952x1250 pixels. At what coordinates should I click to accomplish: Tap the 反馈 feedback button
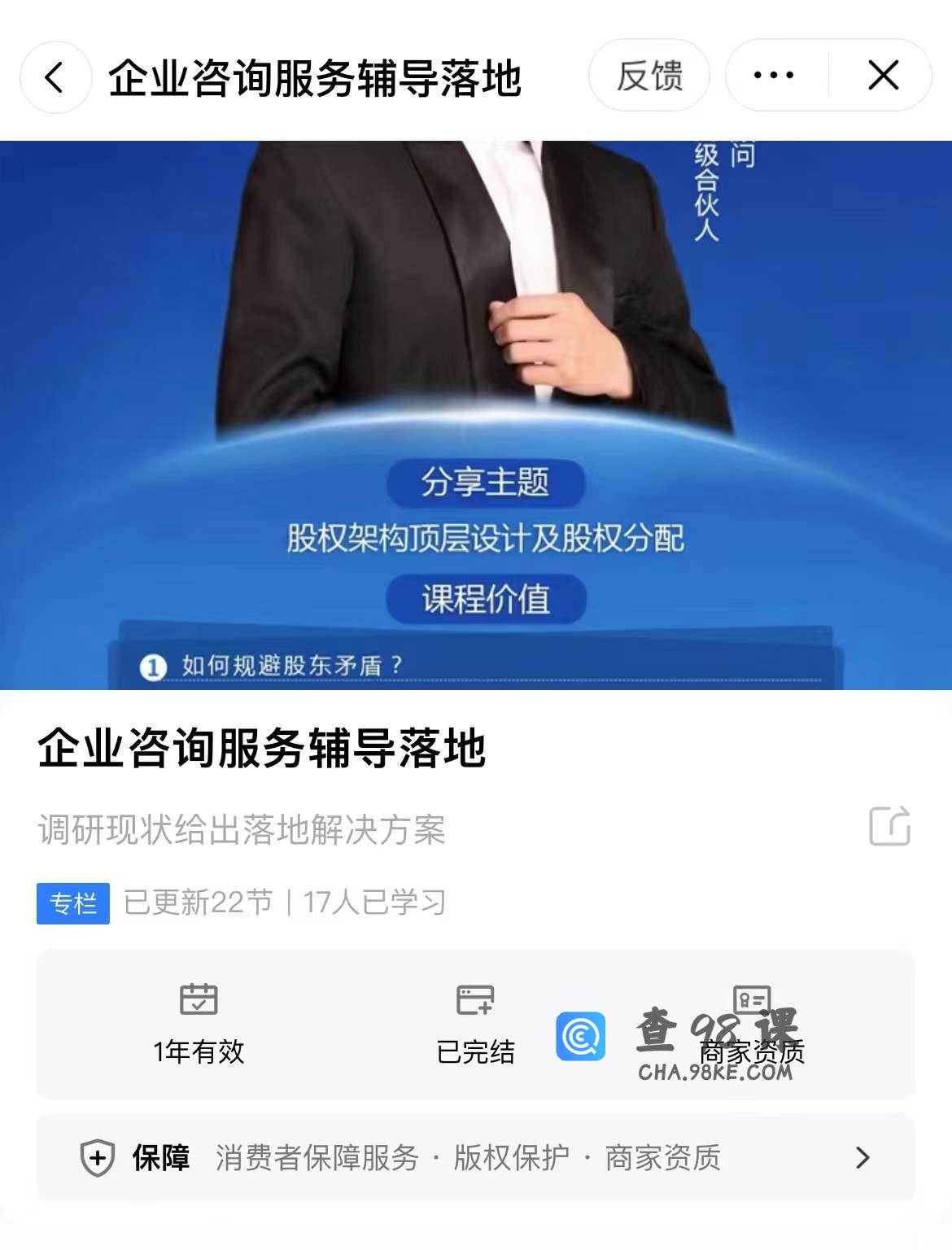648,76
